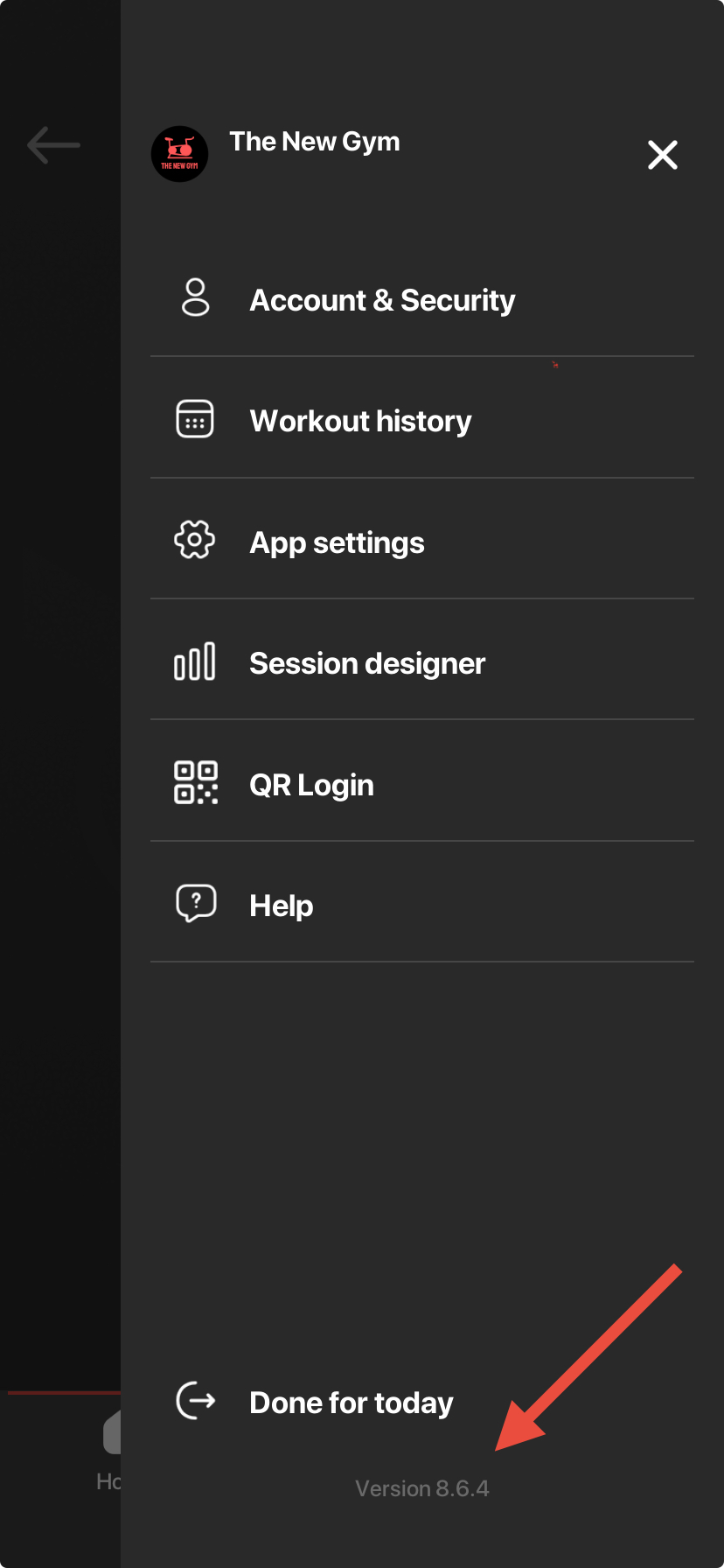
Task: Open QR Login
Action: coord(310,784)
